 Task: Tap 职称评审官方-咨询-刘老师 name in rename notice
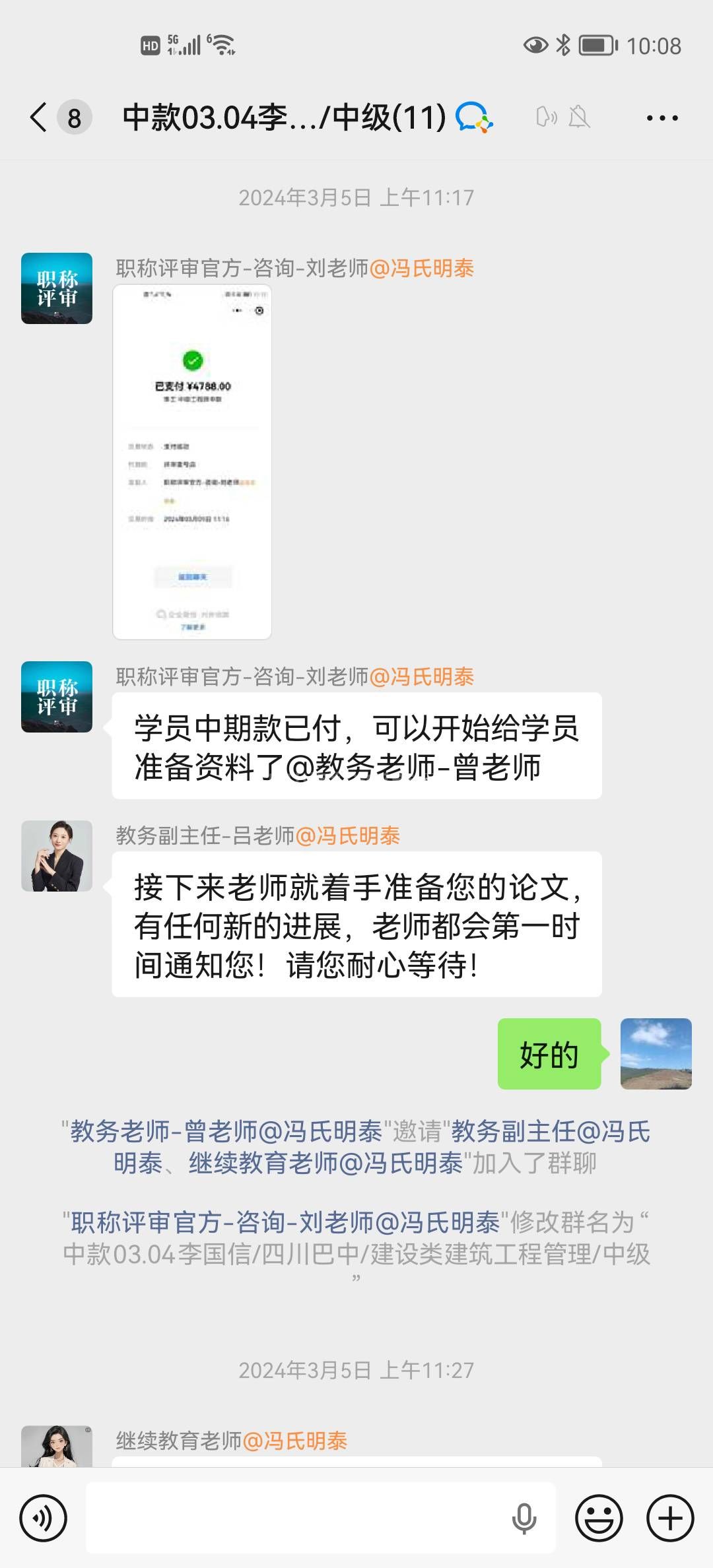(284, 1223)
